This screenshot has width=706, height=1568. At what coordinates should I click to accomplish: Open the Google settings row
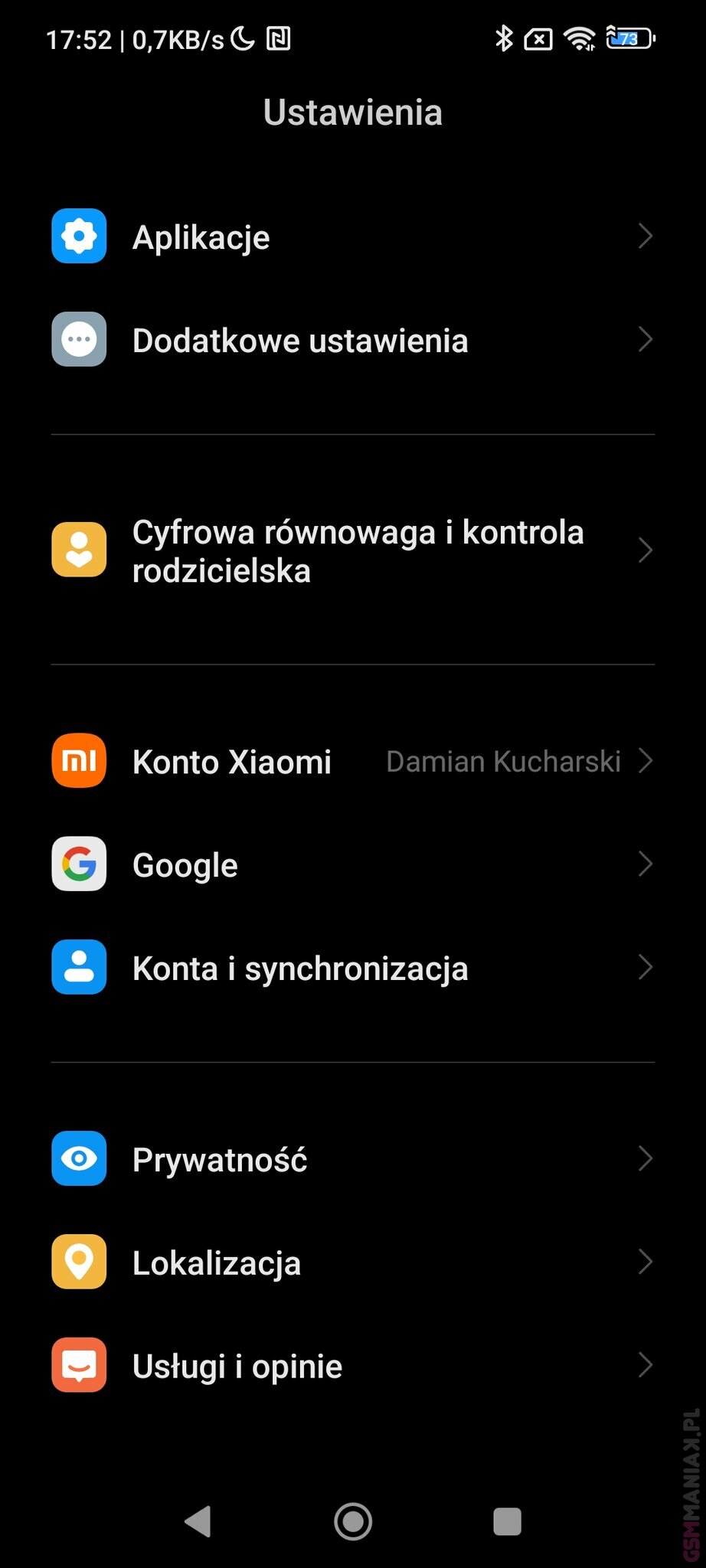tap(352, 864)
